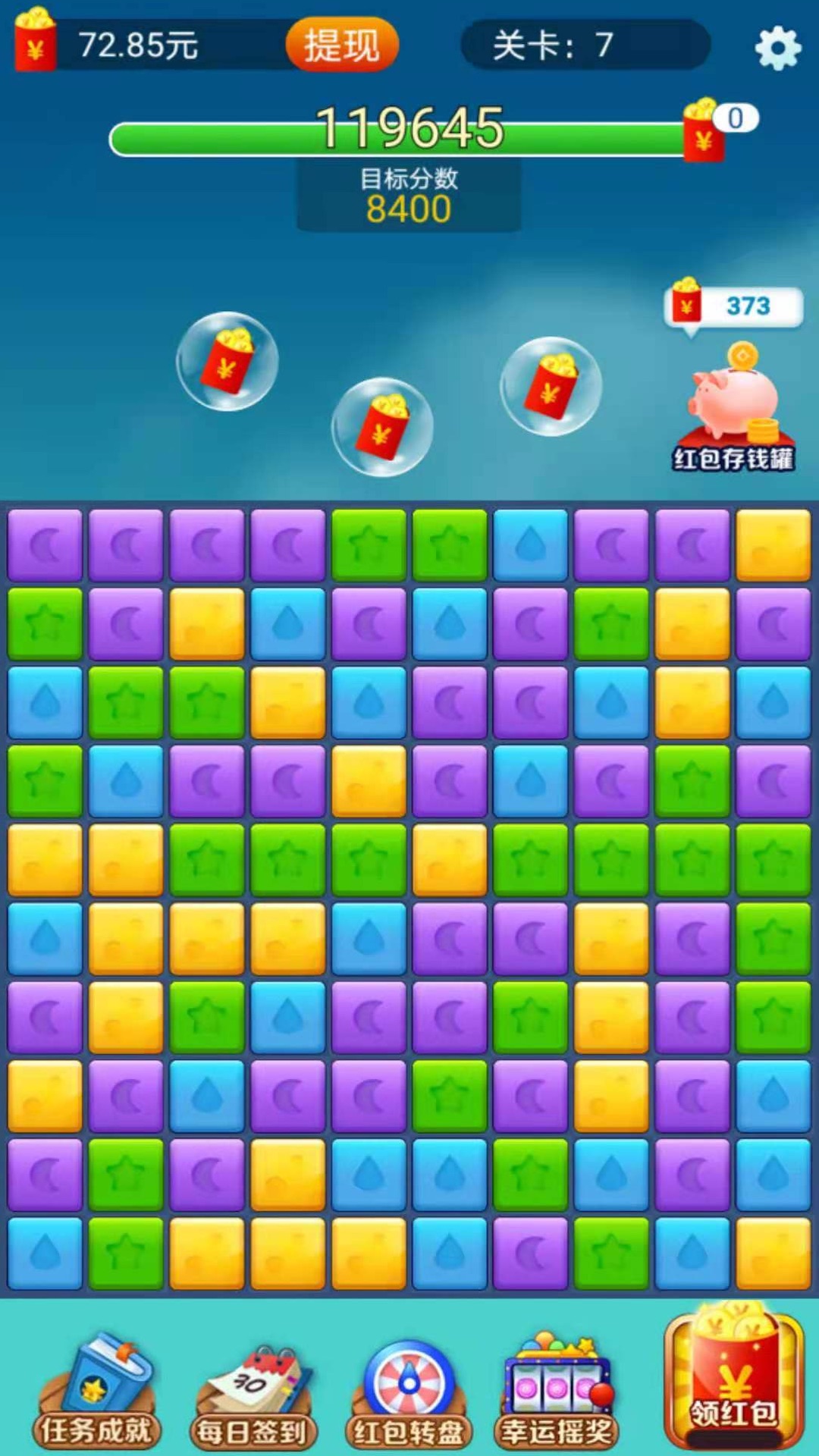Tap the red packet beside the 0 counter
819x1456 pixels.
(704, 130)
